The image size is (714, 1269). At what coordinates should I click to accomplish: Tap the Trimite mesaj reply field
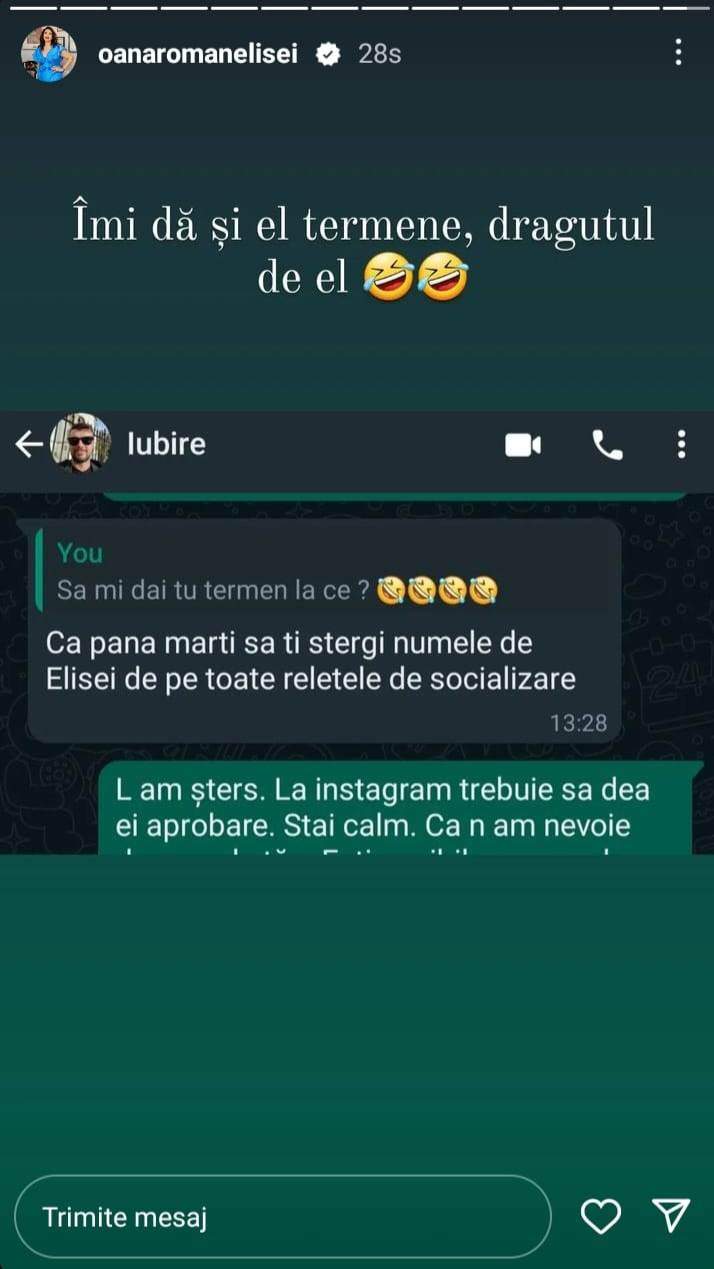point(283,1216)
